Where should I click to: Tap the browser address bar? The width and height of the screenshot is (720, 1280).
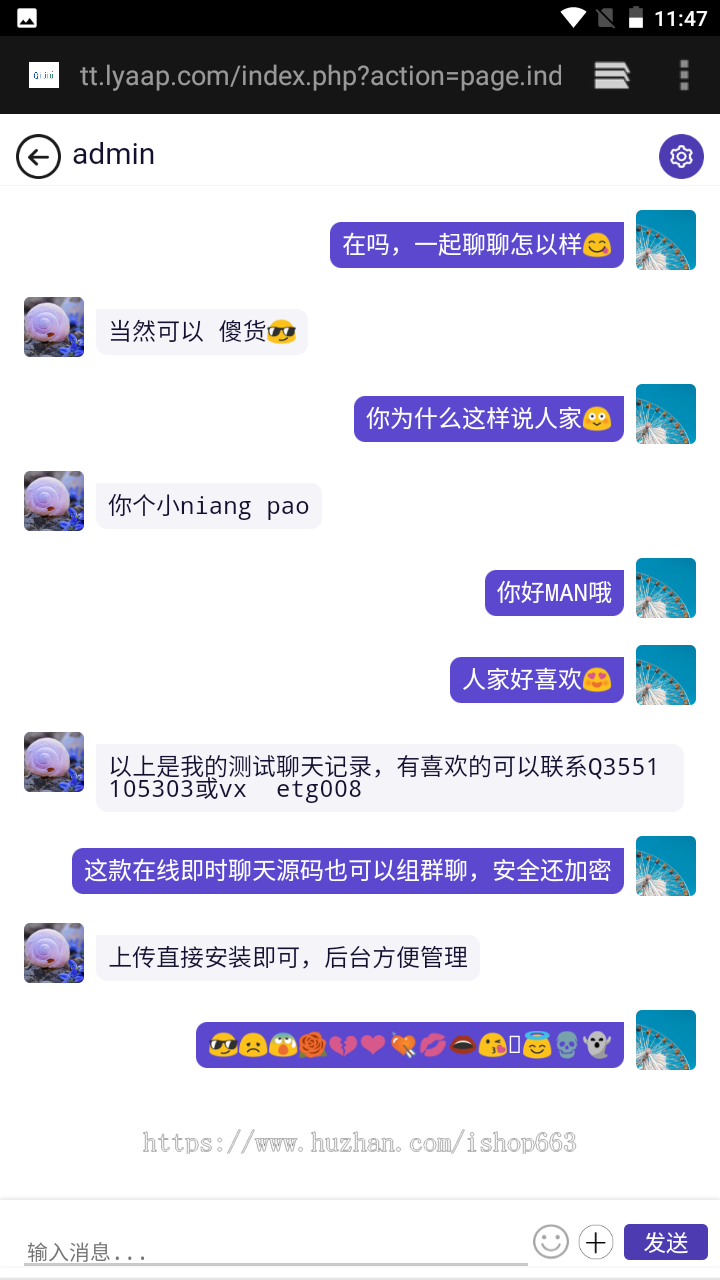(x=320, y=76)
